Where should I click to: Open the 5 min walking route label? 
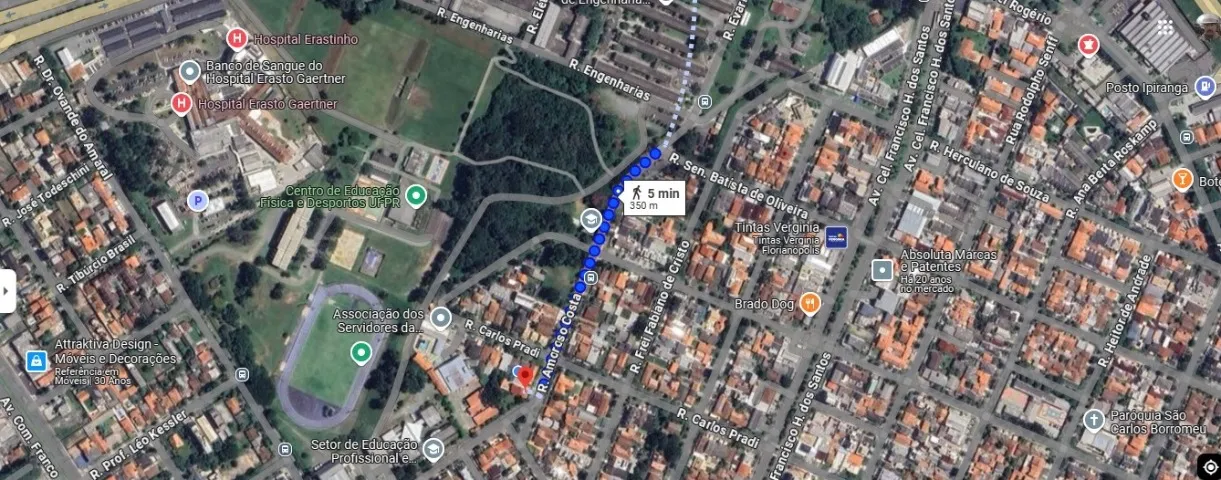tap(653, 197)
